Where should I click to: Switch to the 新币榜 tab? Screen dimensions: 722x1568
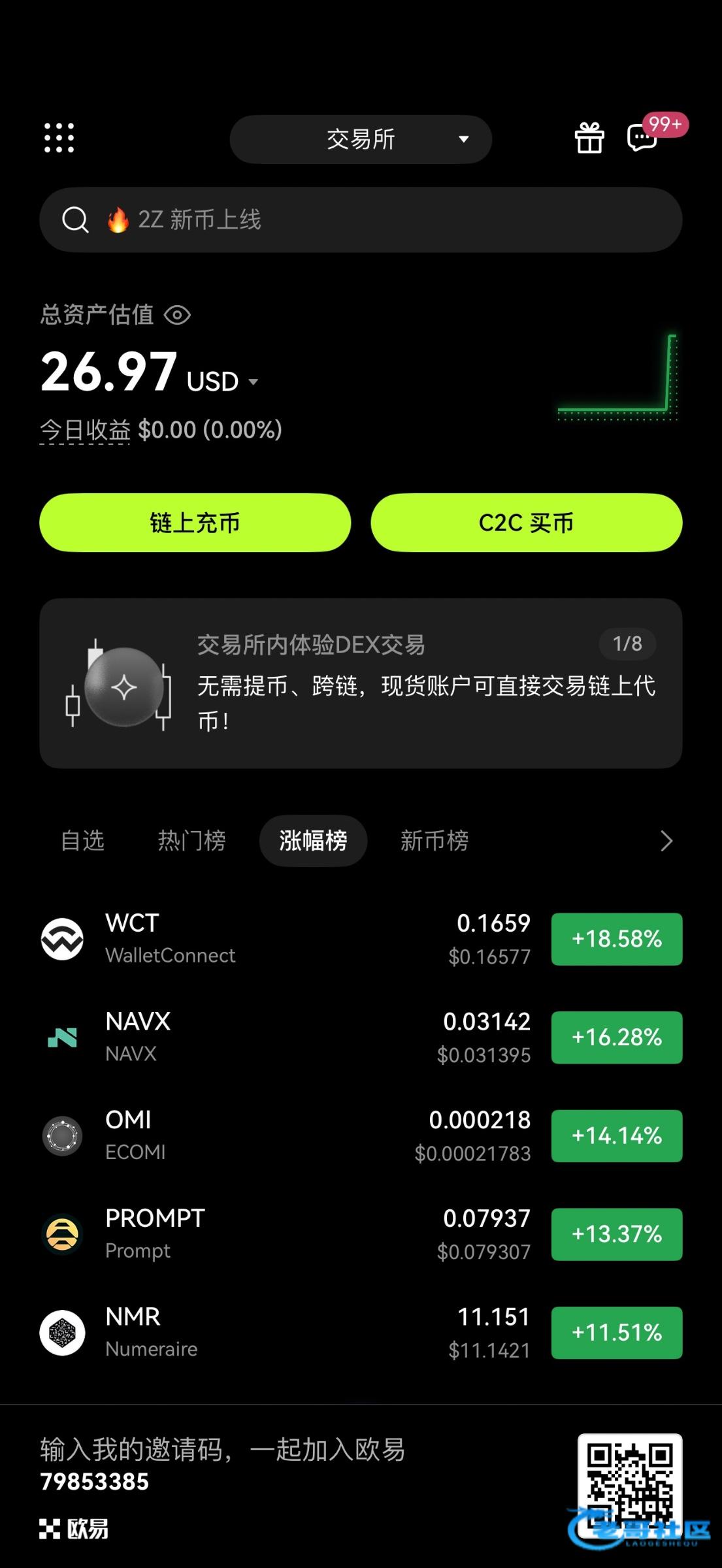point(435,841)
